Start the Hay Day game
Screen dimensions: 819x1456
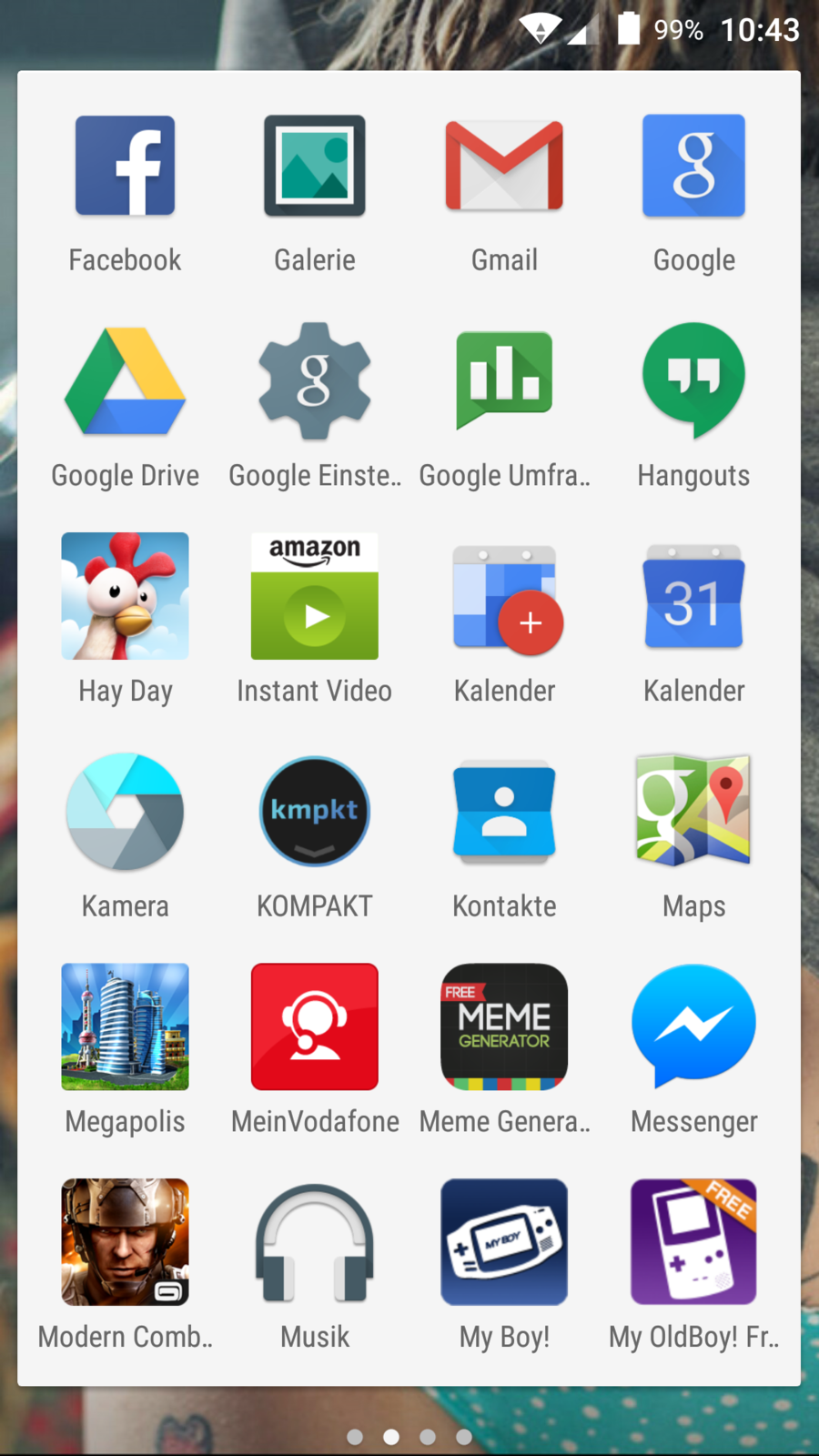125,596
